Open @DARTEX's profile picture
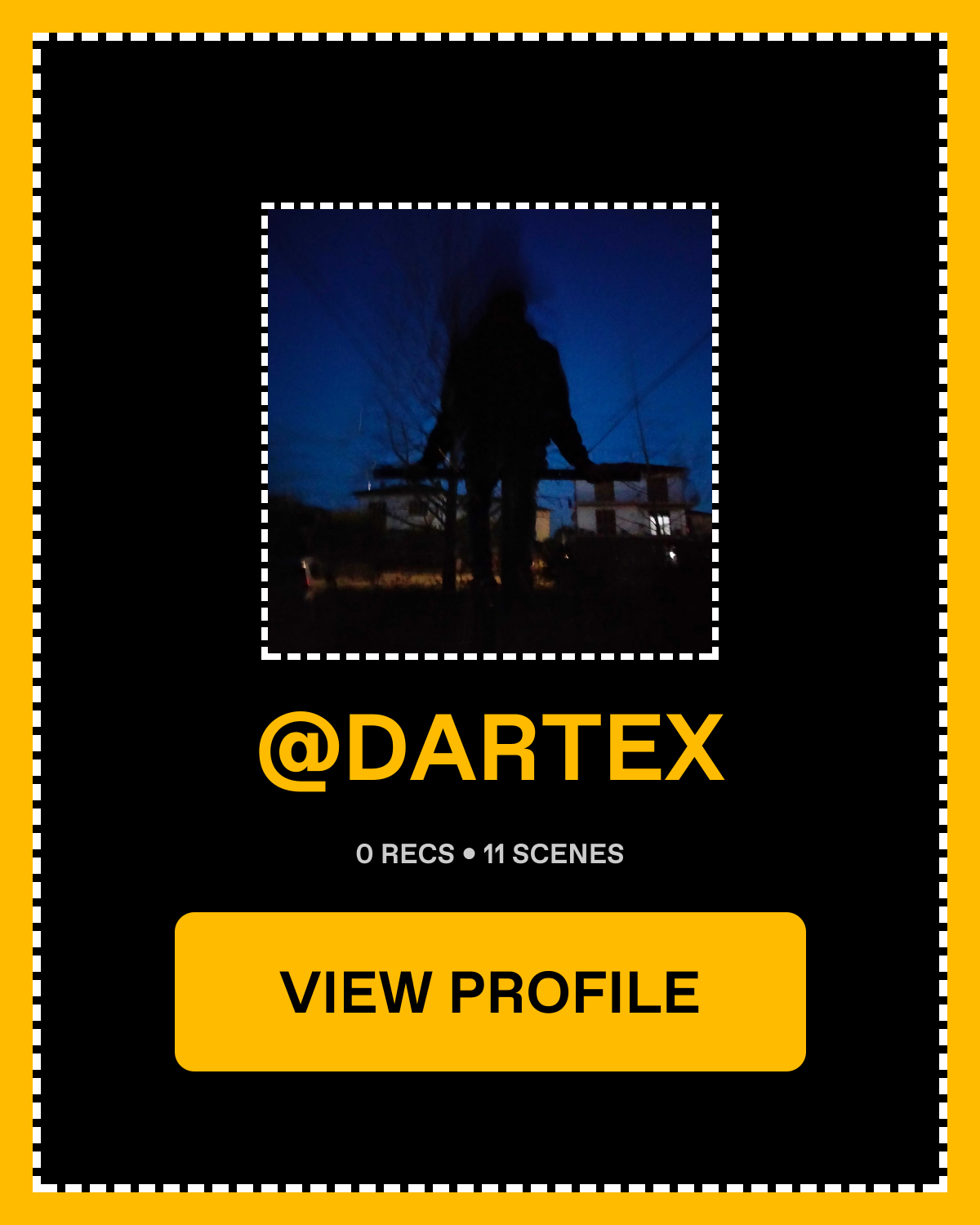This screenshot has width=980, height=1225. [x=490, y=430]
